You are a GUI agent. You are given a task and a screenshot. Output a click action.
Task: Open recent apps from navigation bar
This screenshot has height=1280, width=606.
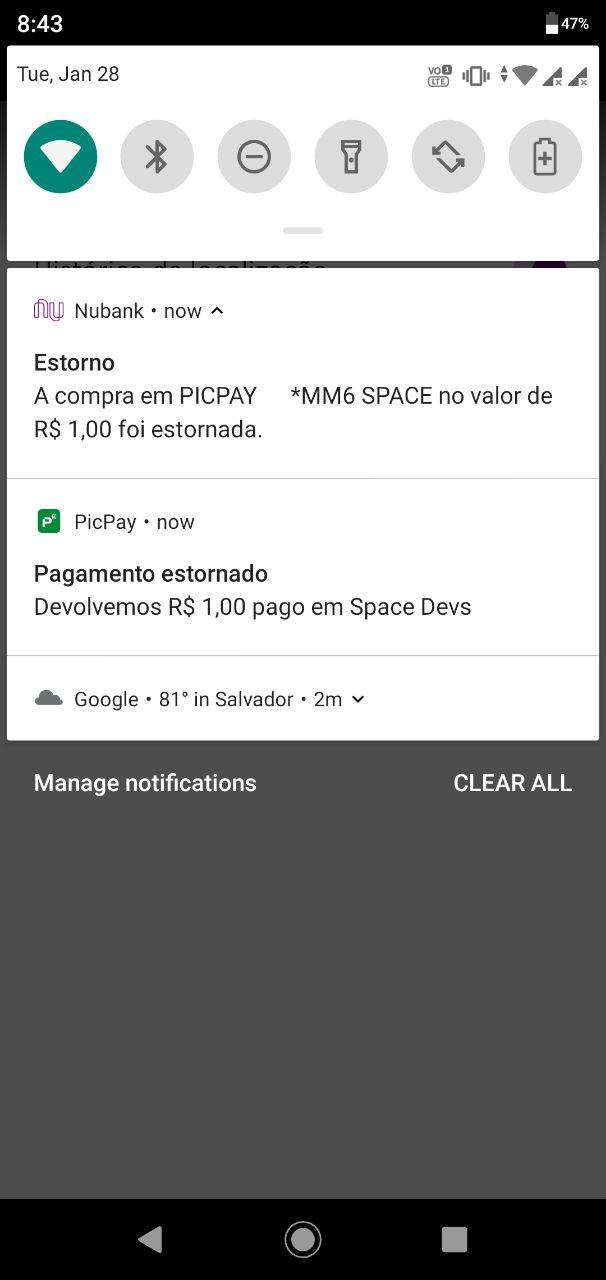[x=454, y=1240]
